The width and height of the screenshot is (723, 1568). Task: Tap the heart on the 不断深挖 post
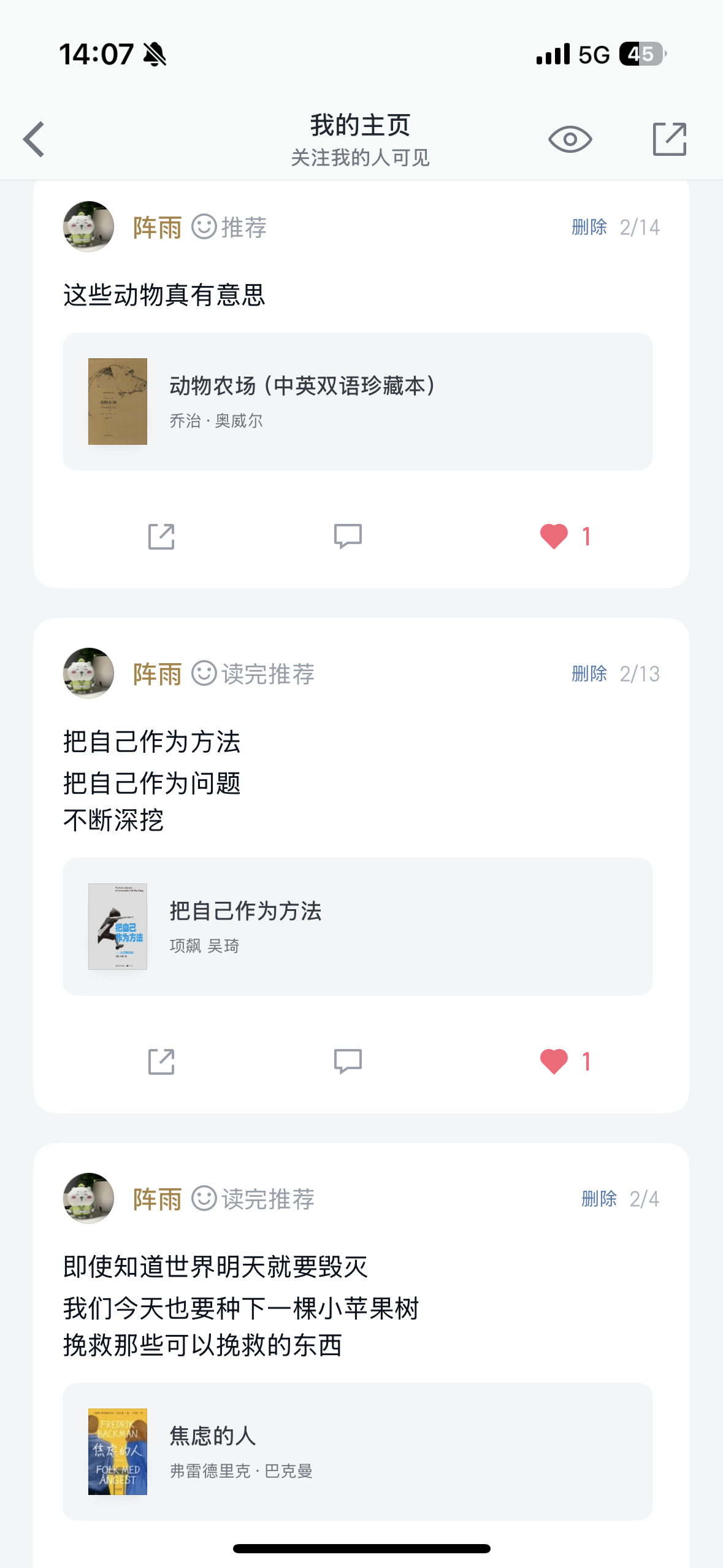554,1062
